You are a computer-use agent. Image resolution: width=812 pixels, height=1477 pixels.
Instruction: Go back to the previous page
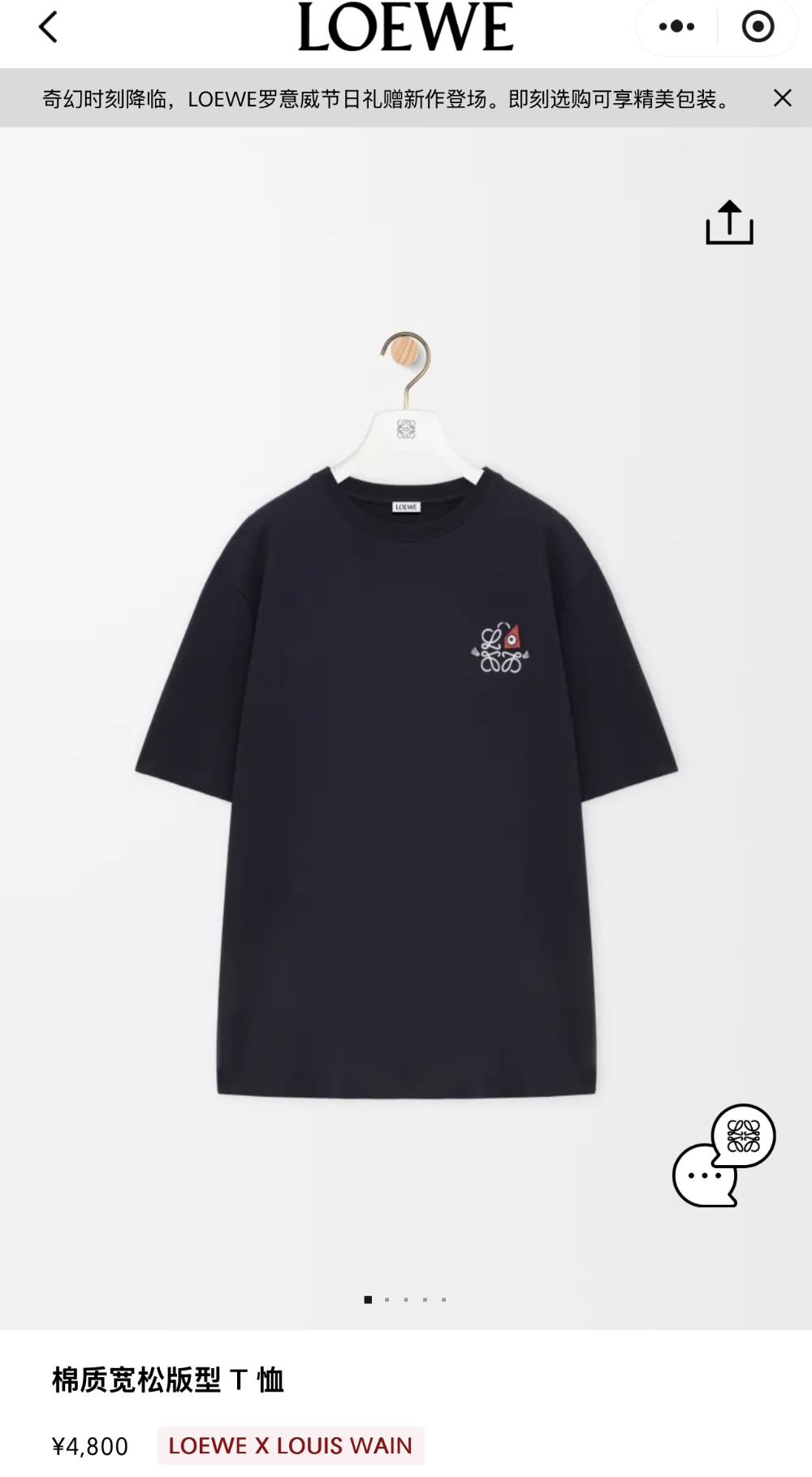coord(49,27)
